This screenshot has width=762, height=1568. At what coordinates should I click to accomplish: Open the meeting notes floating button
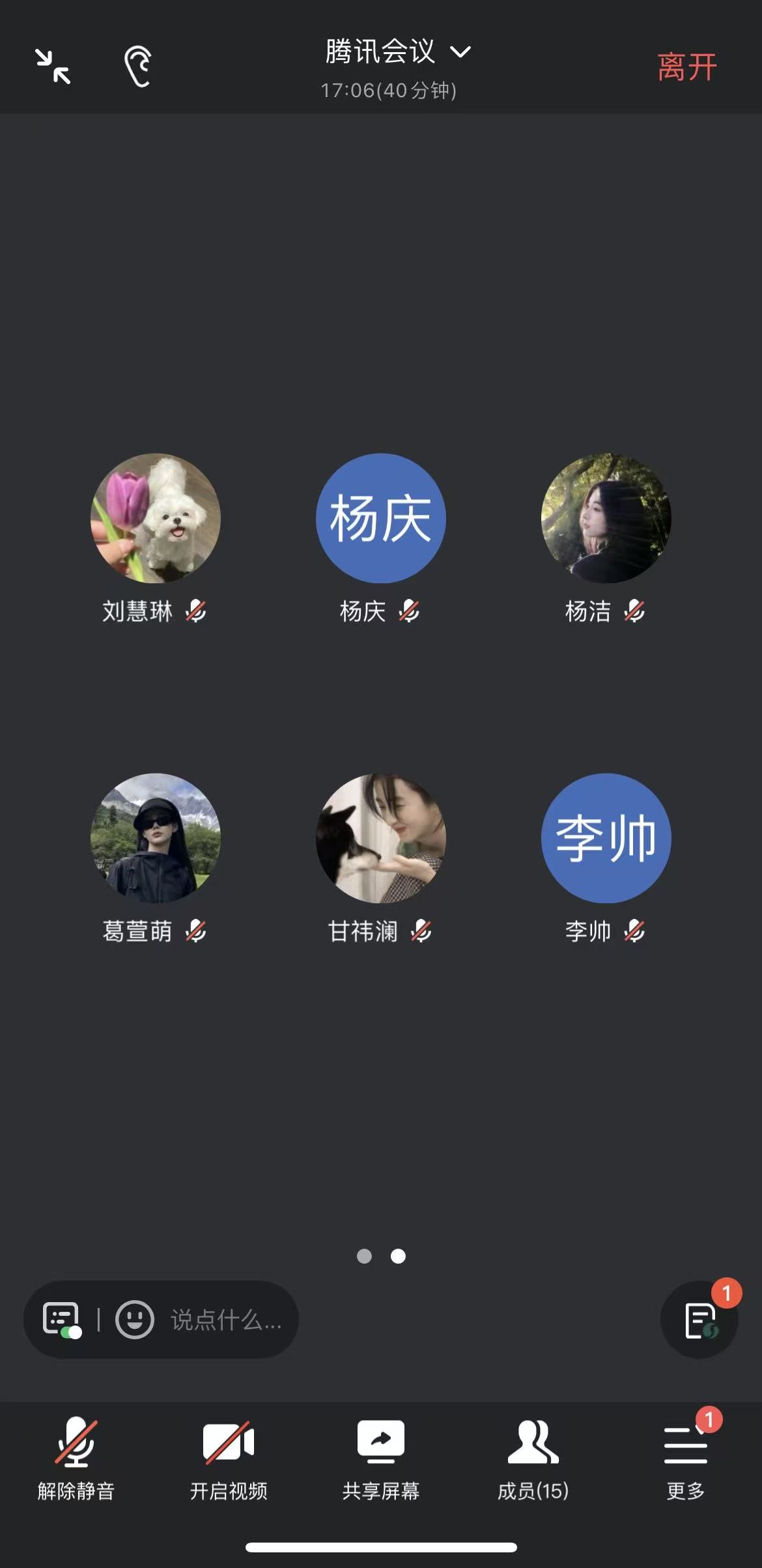tap(699, 1320)
